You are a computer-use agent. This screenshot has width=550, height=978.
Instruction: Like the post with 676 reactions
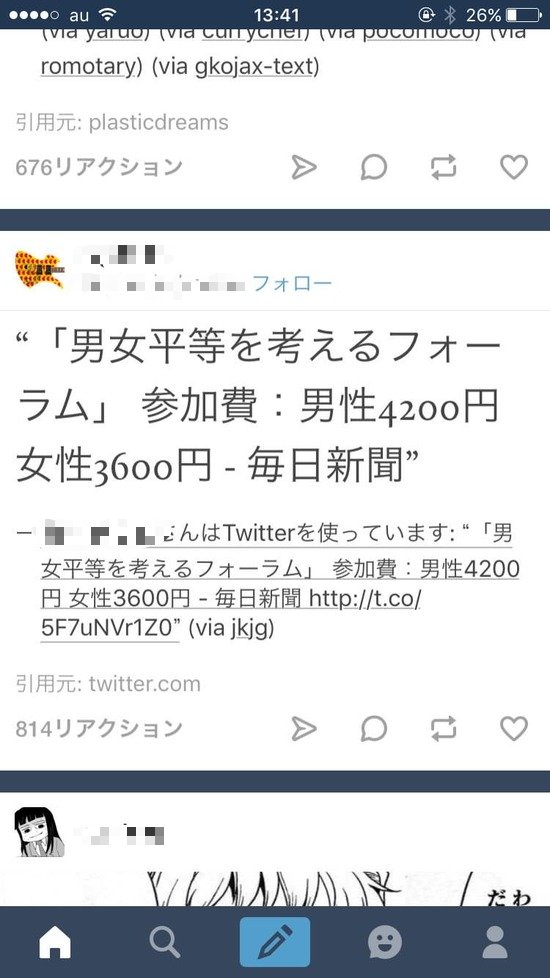[x=514, y=167]
